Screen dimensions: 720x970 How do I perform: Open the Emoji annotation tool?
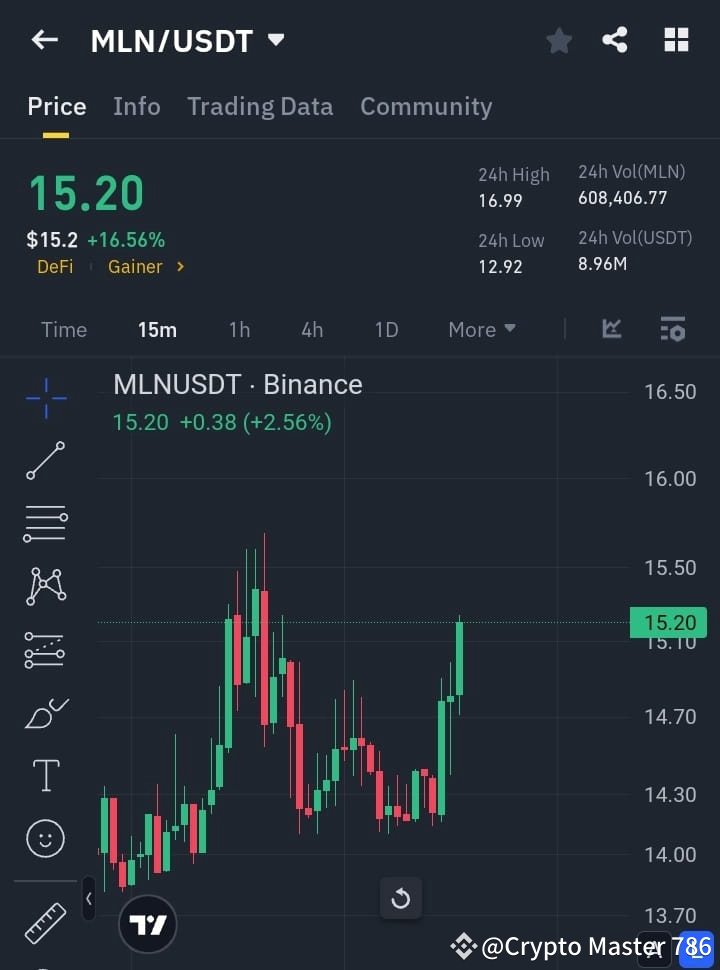(45, 838)
